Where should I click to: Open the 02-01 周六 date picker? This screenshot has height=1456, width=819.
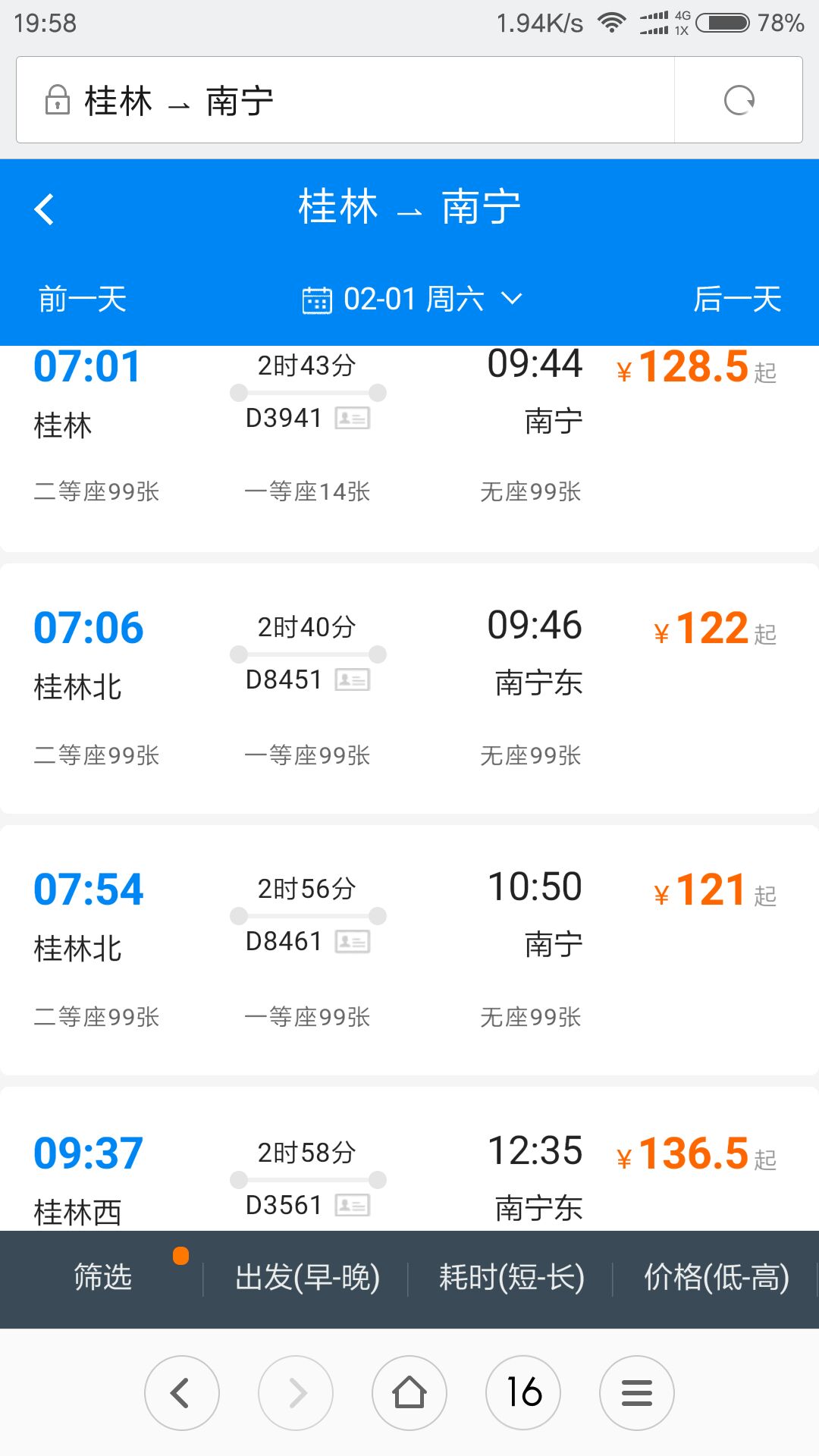point(412,299)
